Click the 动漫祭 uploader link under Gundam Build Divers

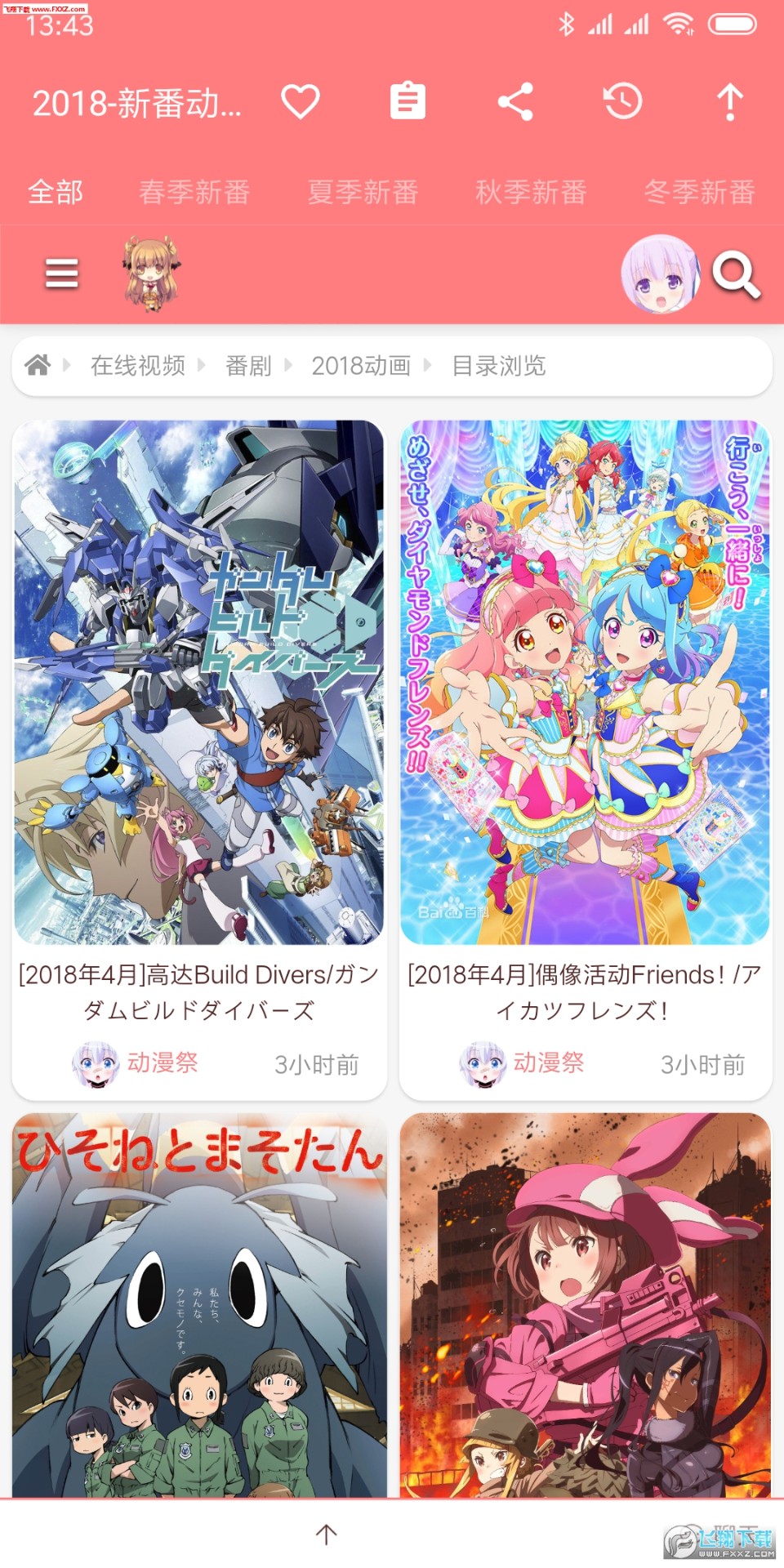[160, 1064]
